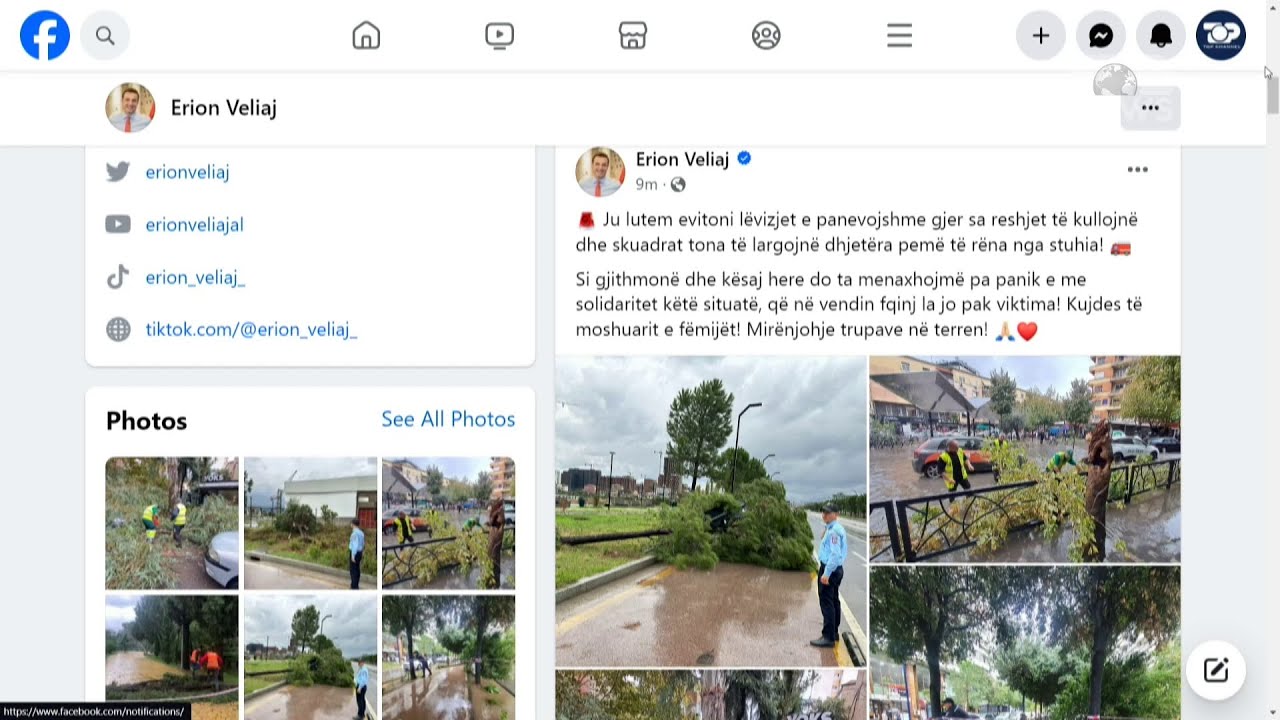Go to the Home feed tab
1280x720 pixels.
pyautogui.click(x=366, y=36)
